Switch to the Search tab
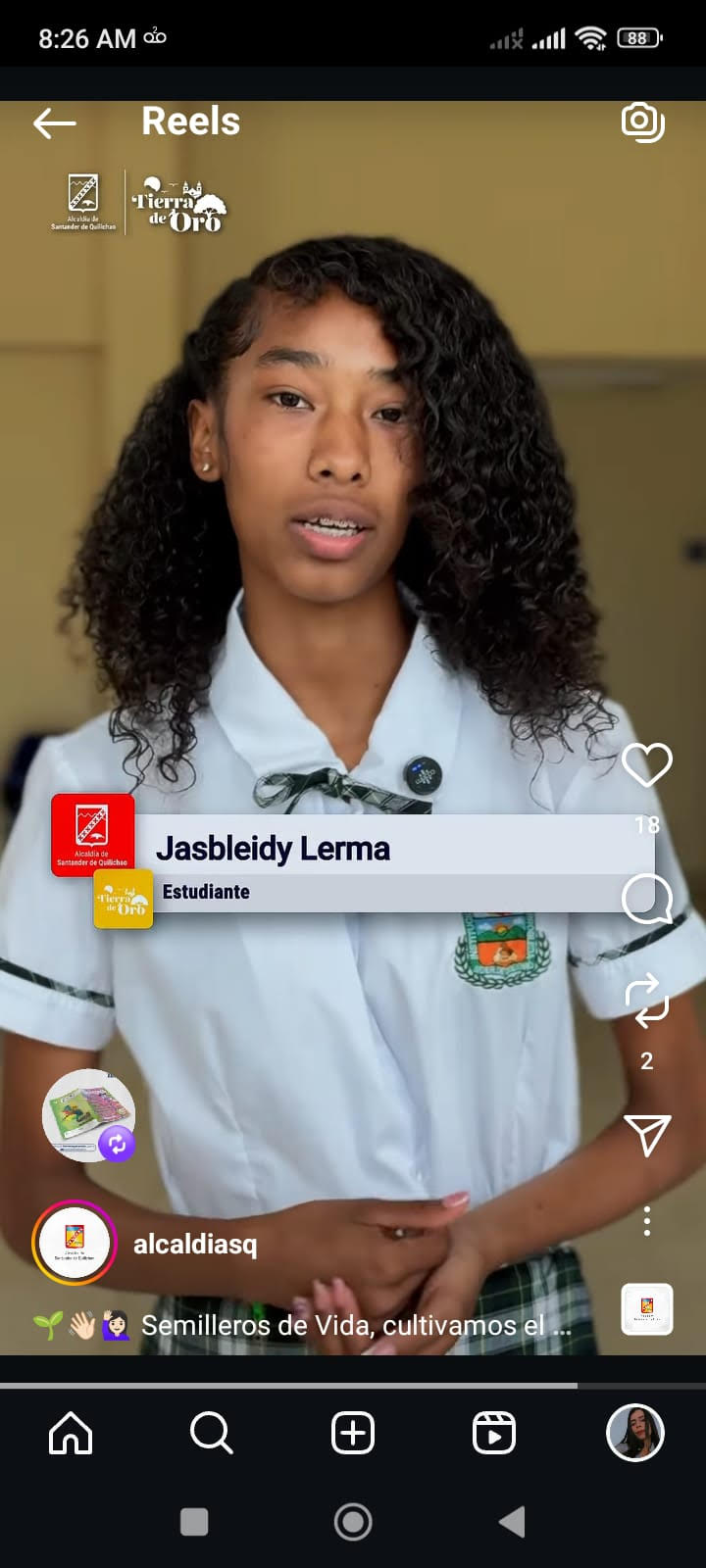Image resolution: width=706 pixels, height=1568 pixels. point(211,1434)
